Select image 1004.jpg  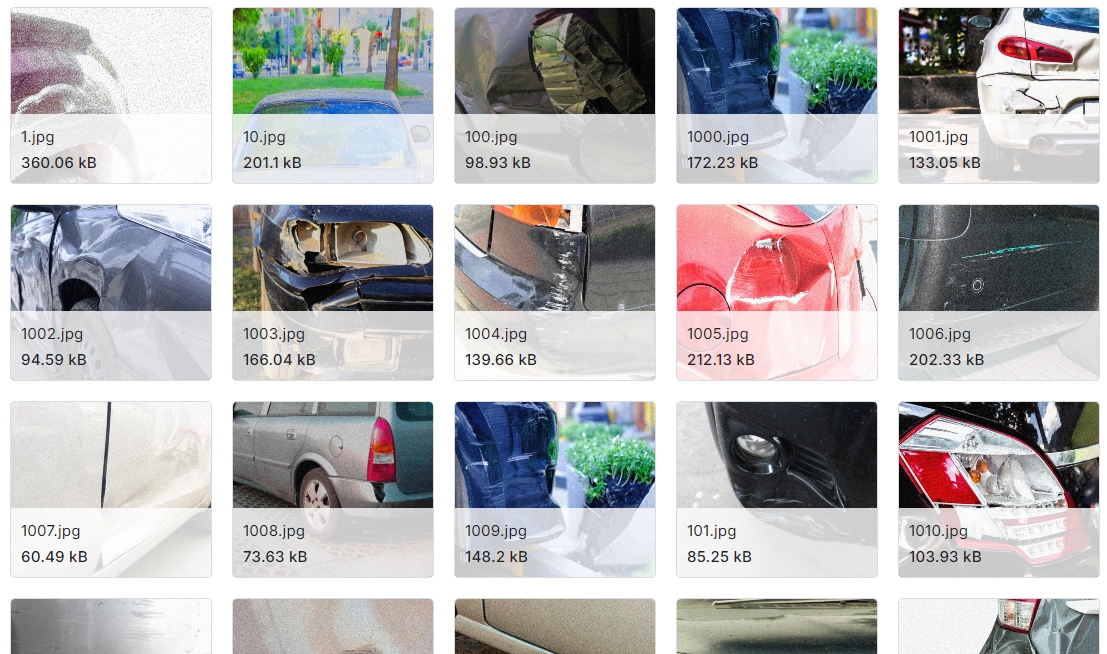pyautogui.click(x=555, y=292)
